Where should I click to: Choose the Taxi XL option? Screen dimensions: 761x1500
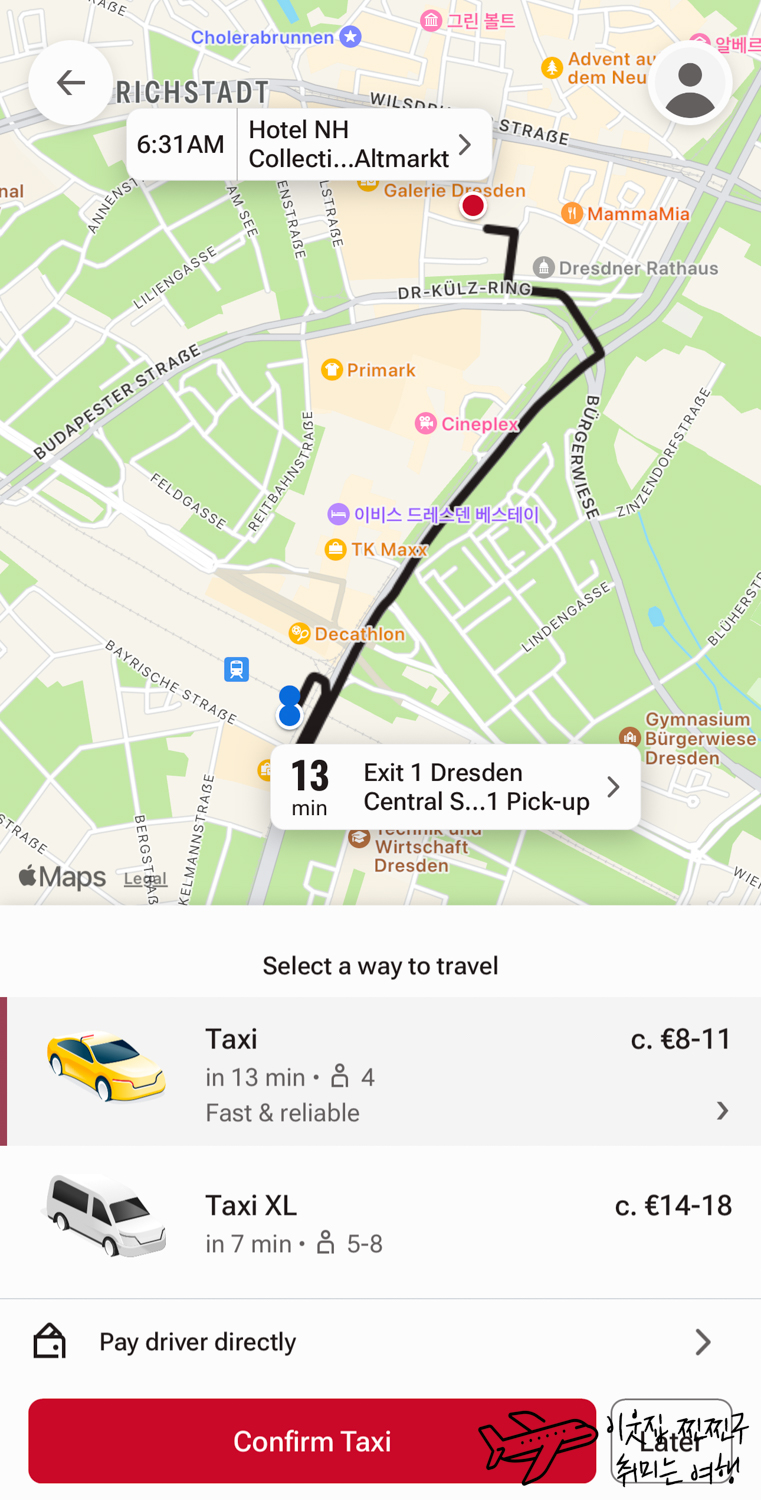[380, 1221]
